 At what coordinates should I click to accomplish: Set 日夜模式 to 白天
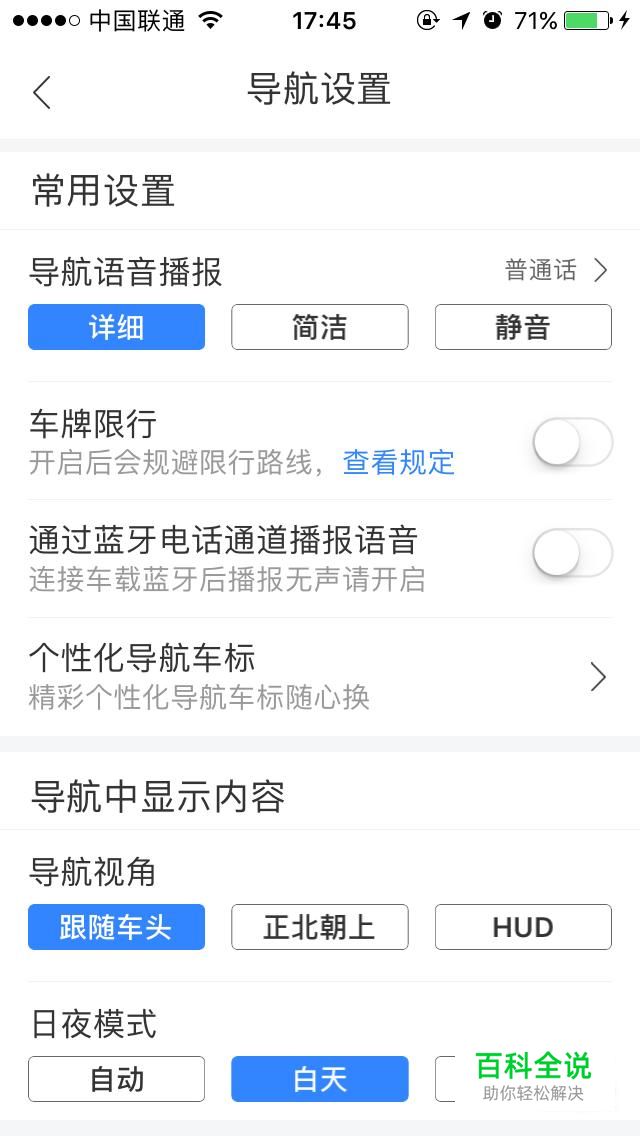click(320, 1079)
